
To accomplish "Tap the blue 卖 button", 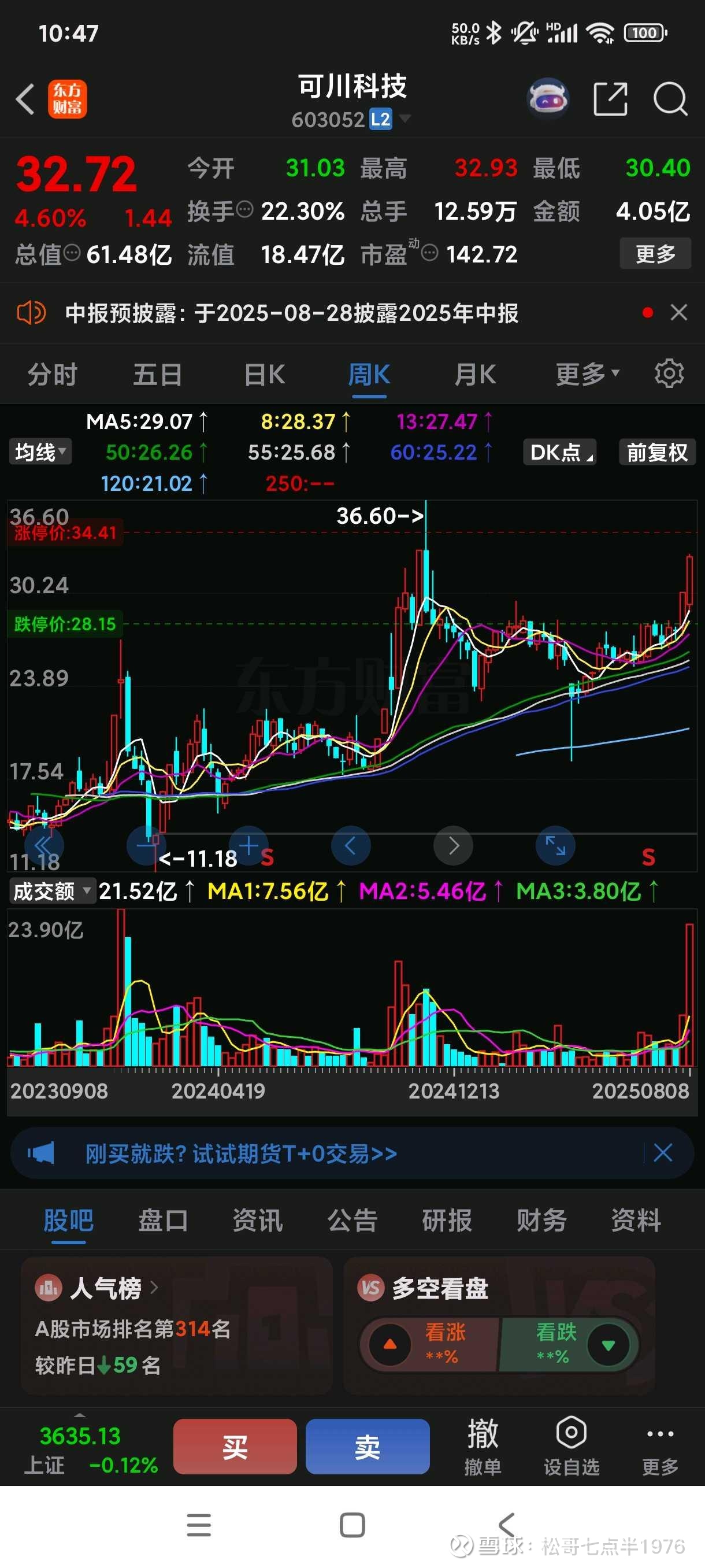I will 368,1447.
